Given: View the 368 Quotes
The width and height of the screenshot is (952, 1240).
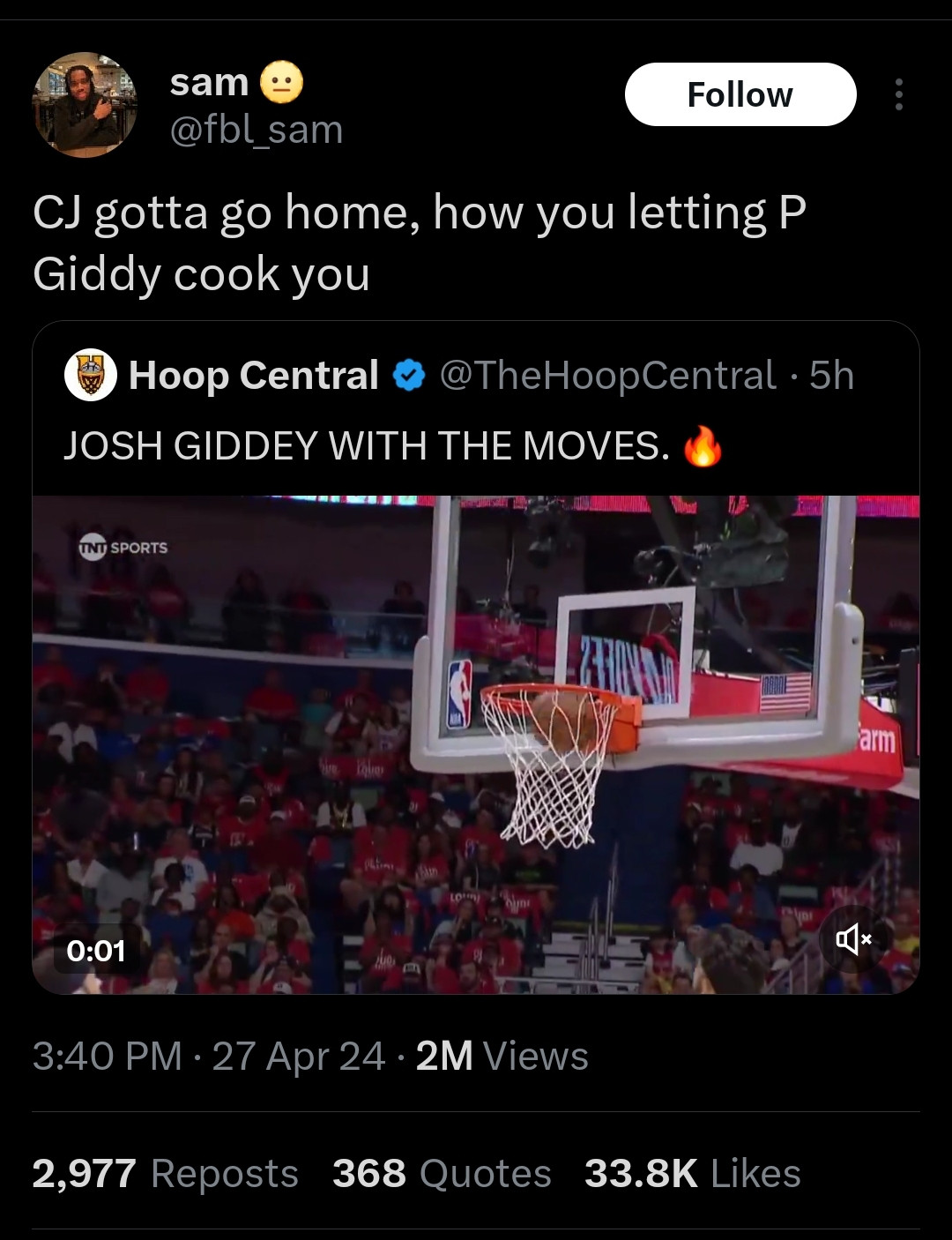Looking at the screenshot, I should point(442,1174).
